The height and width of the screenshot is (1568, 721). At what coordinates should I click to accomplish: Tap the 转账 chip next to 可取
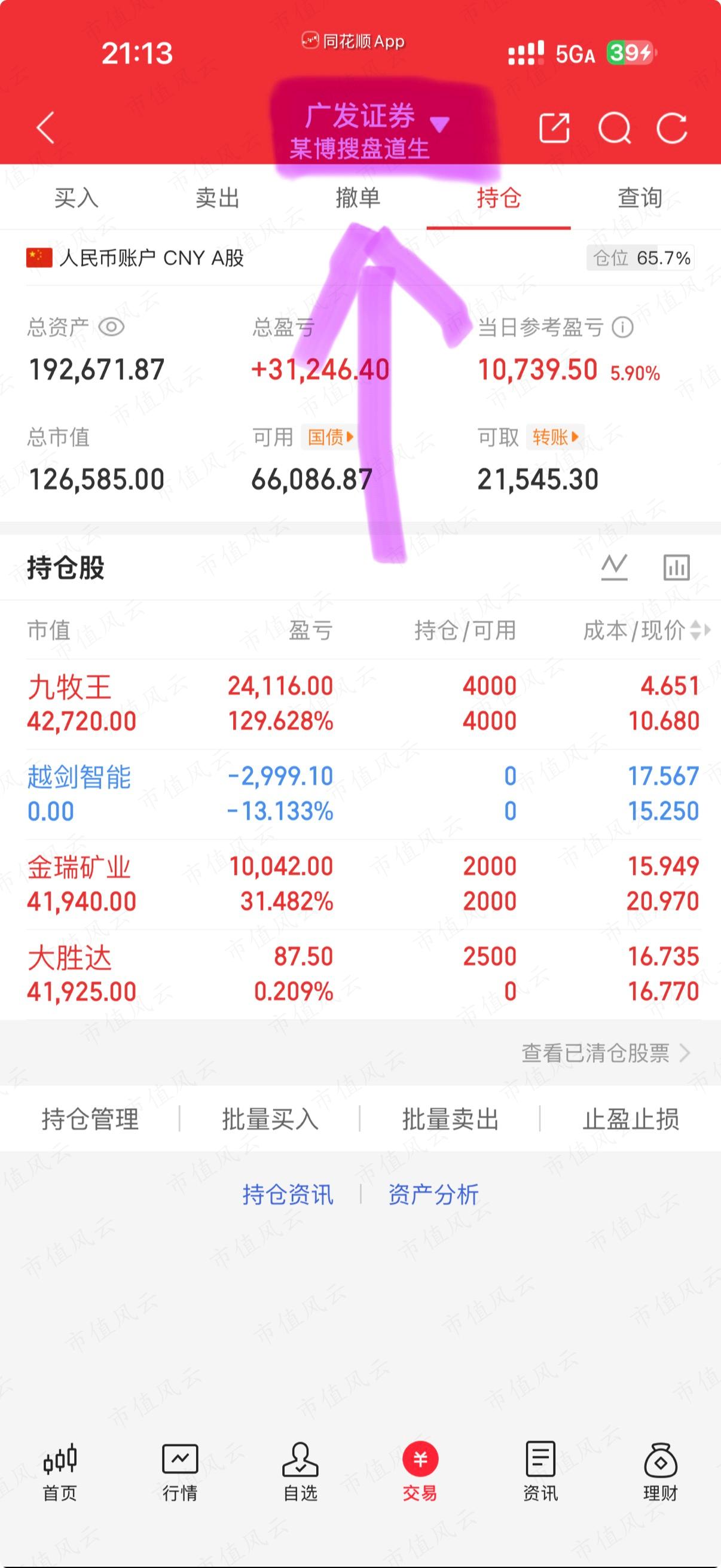pyautogui.click(x=555, y=437)
